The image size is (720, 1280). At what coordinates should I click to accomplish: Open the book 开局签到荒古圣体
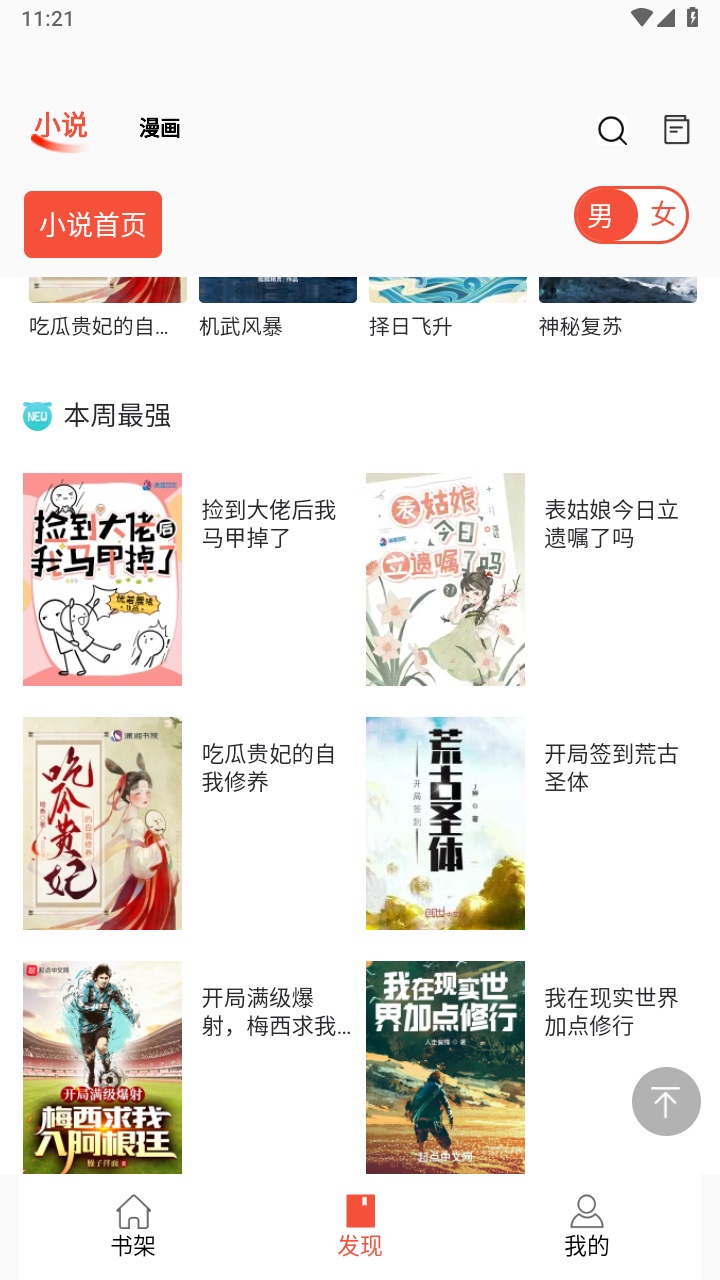(445, 823)
